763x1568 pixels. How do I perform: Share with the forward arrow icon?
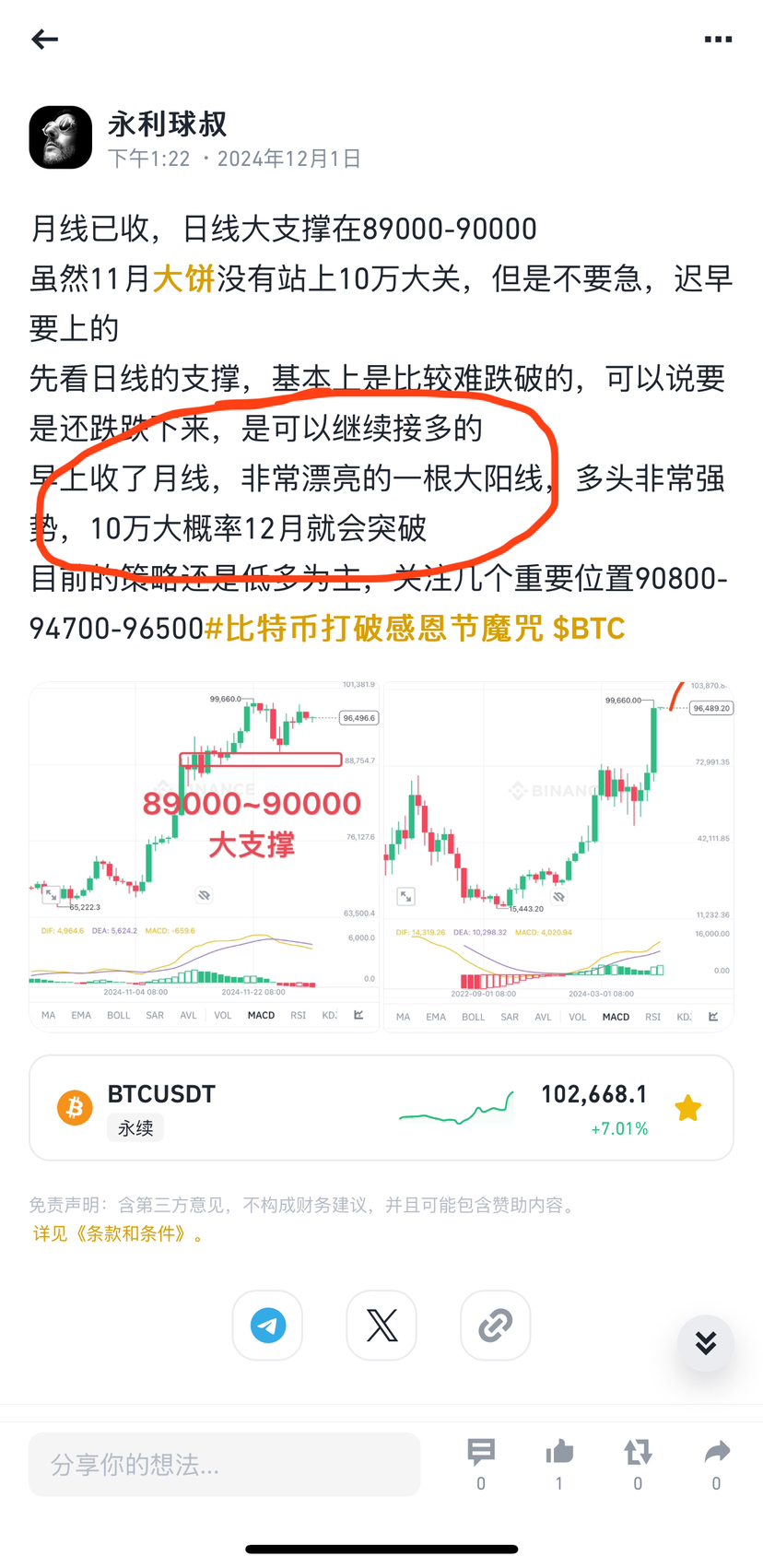pos(716,1454)
